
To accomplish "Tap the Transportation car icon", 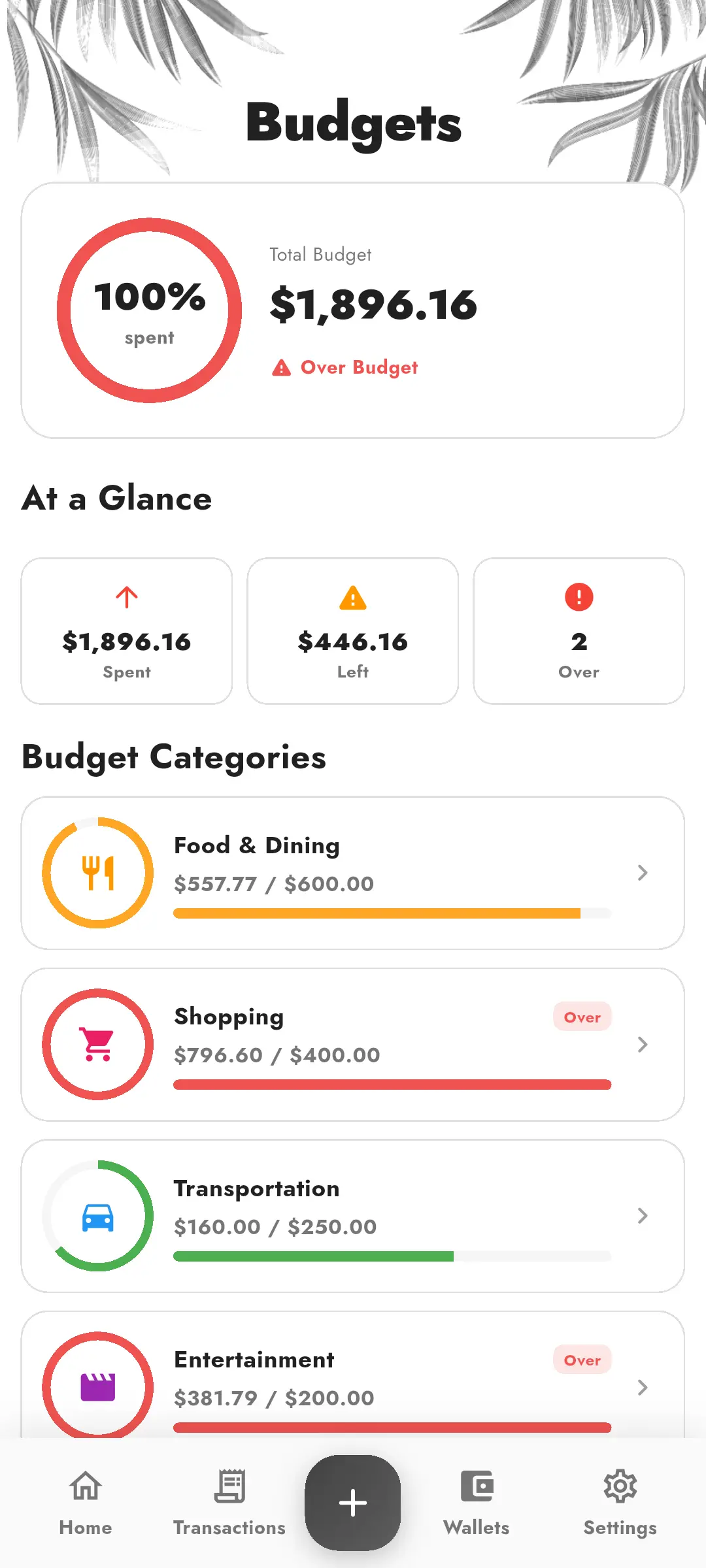I will pyautogui.click(x=97, y=1215).
